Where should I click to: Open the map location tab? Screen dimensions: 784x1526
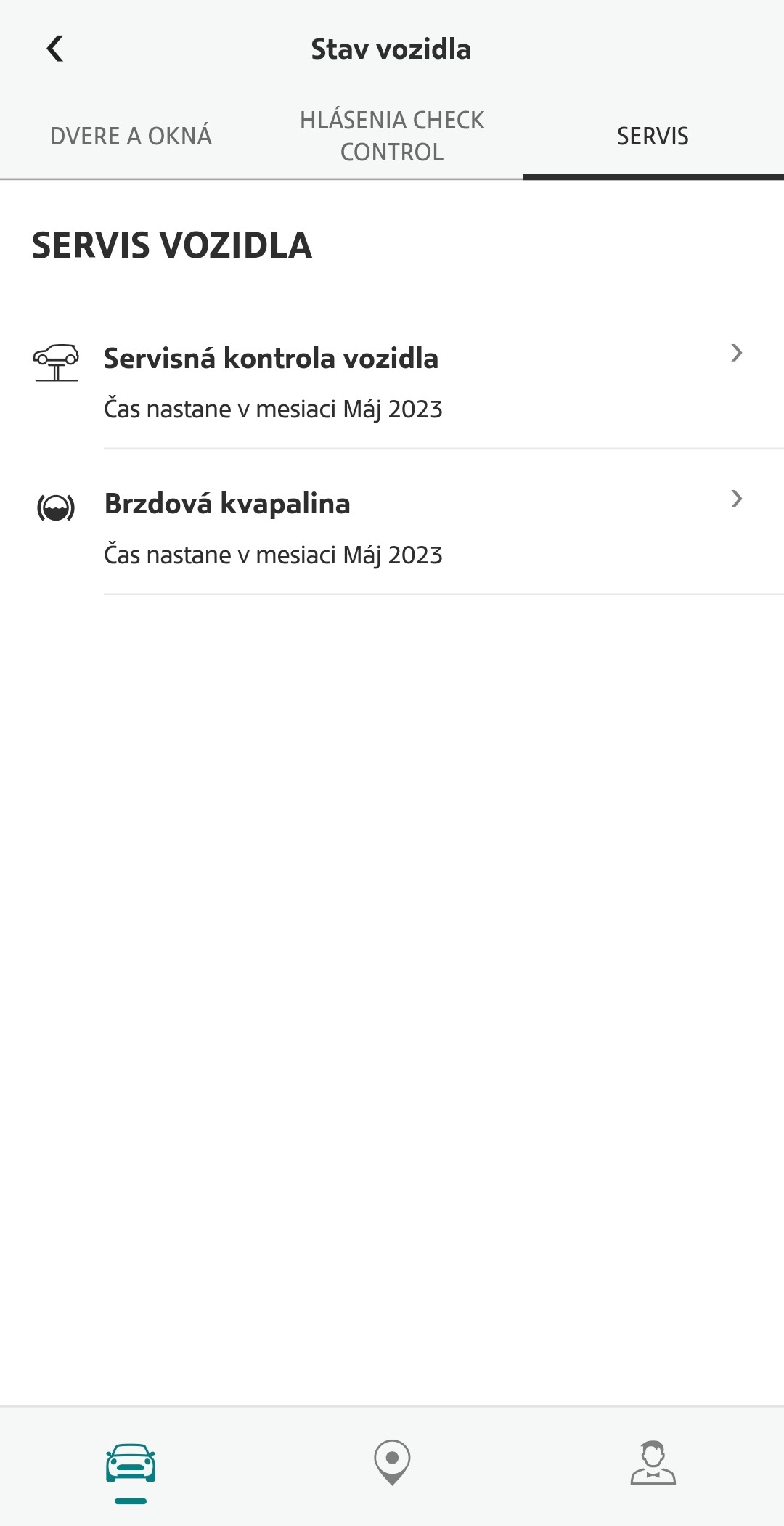pyautogui.click(x=392, y=1463)
